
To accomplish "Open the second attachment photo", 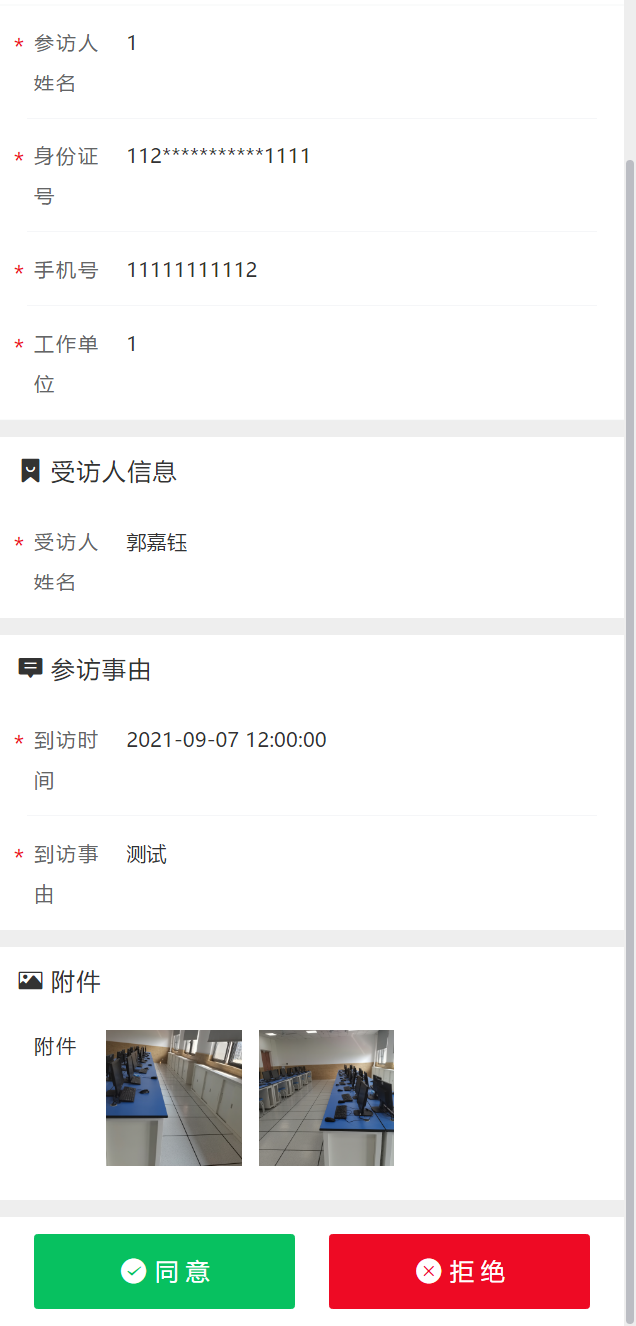I will click(x=326, y=1098).
